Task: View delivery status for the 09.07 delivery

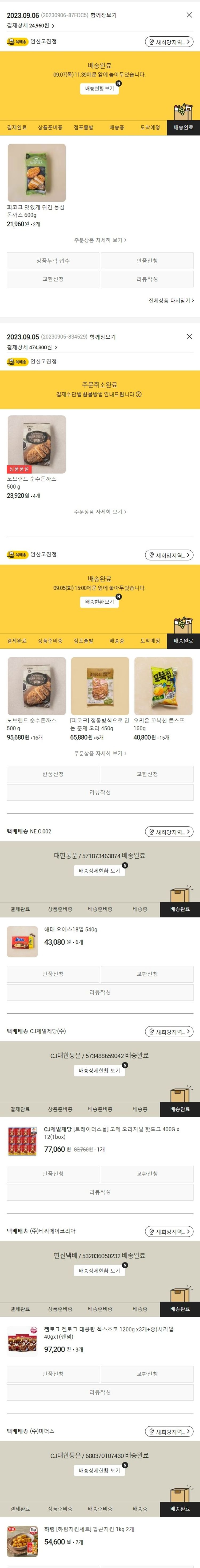Action: pos(99,89)
